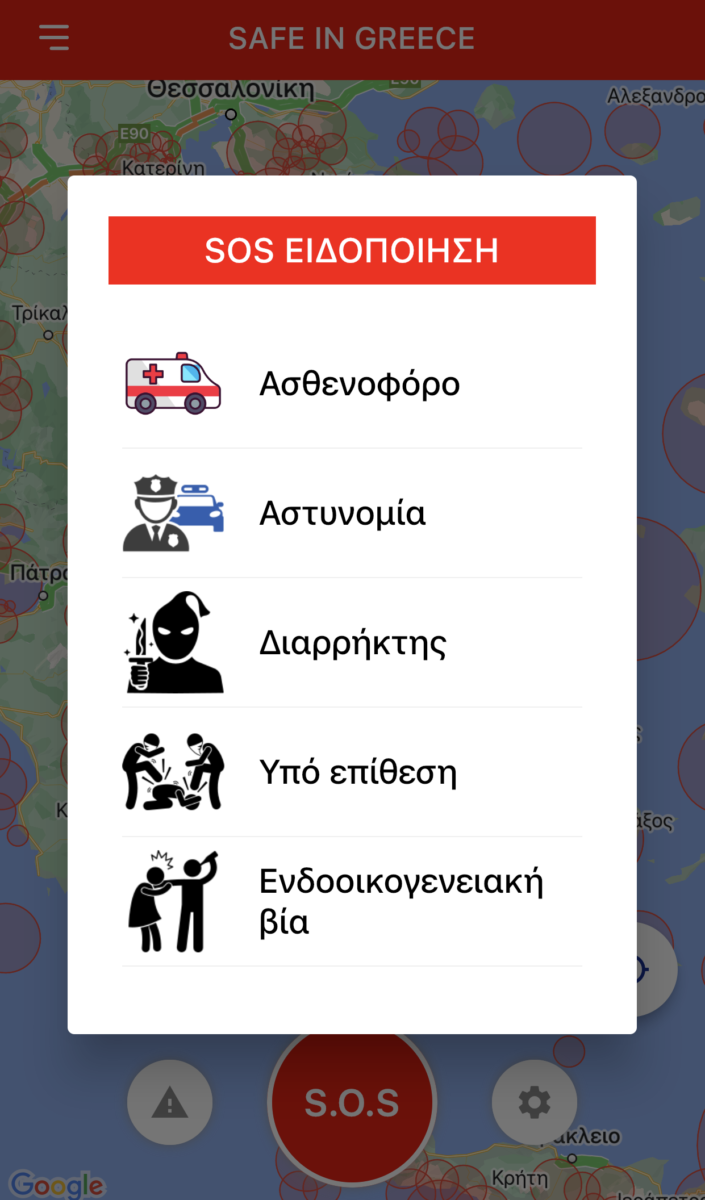Choose the Υπό επίθεση option

click(x=352, y=773)
